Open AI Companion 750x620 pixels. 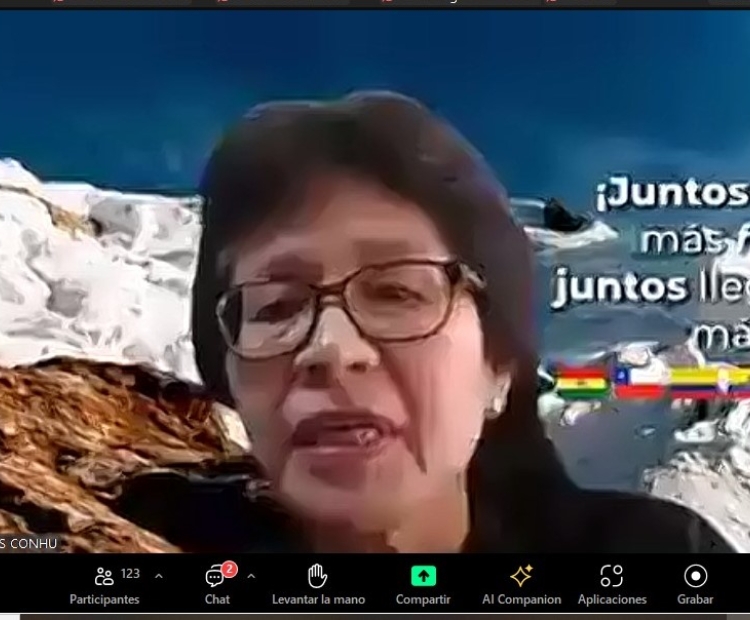coord(521,584)
